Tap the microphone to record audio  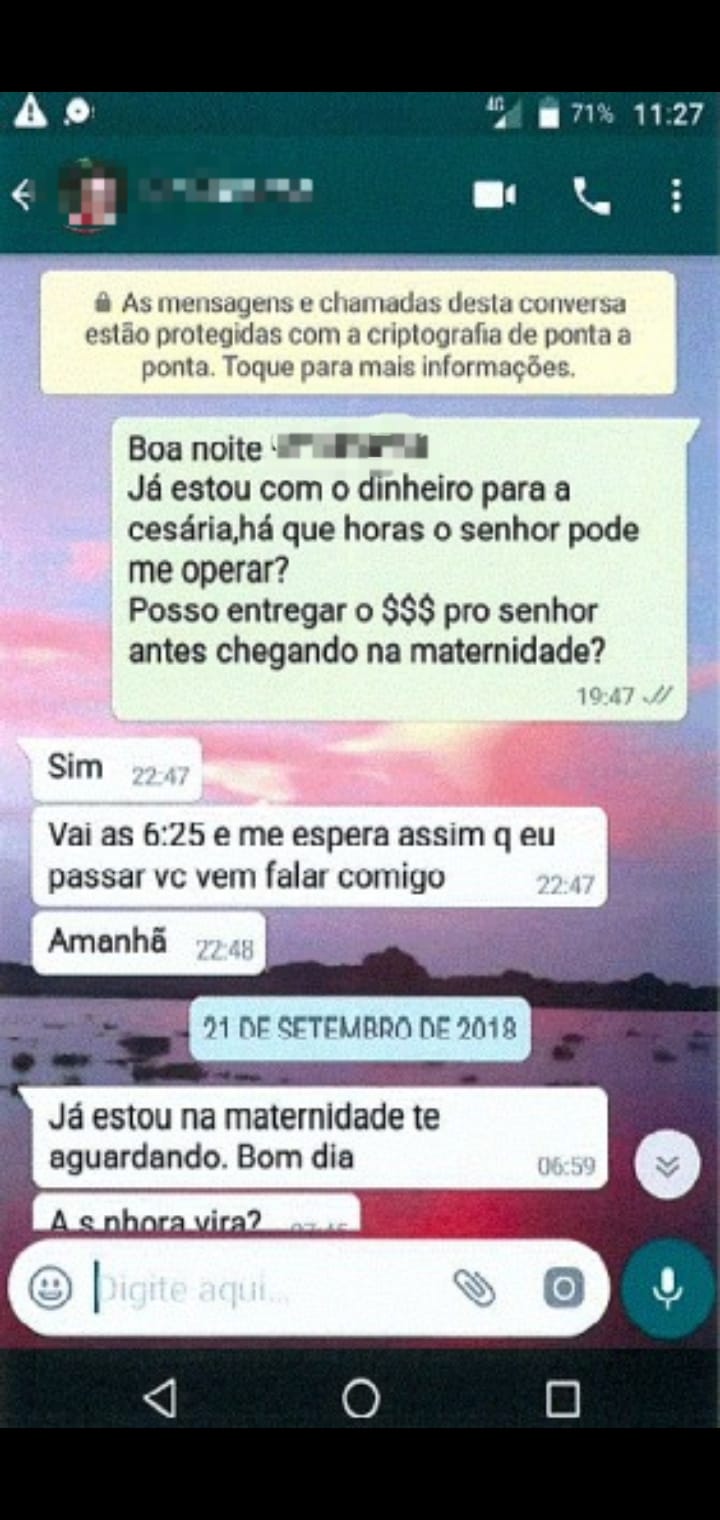point(667,1288)
